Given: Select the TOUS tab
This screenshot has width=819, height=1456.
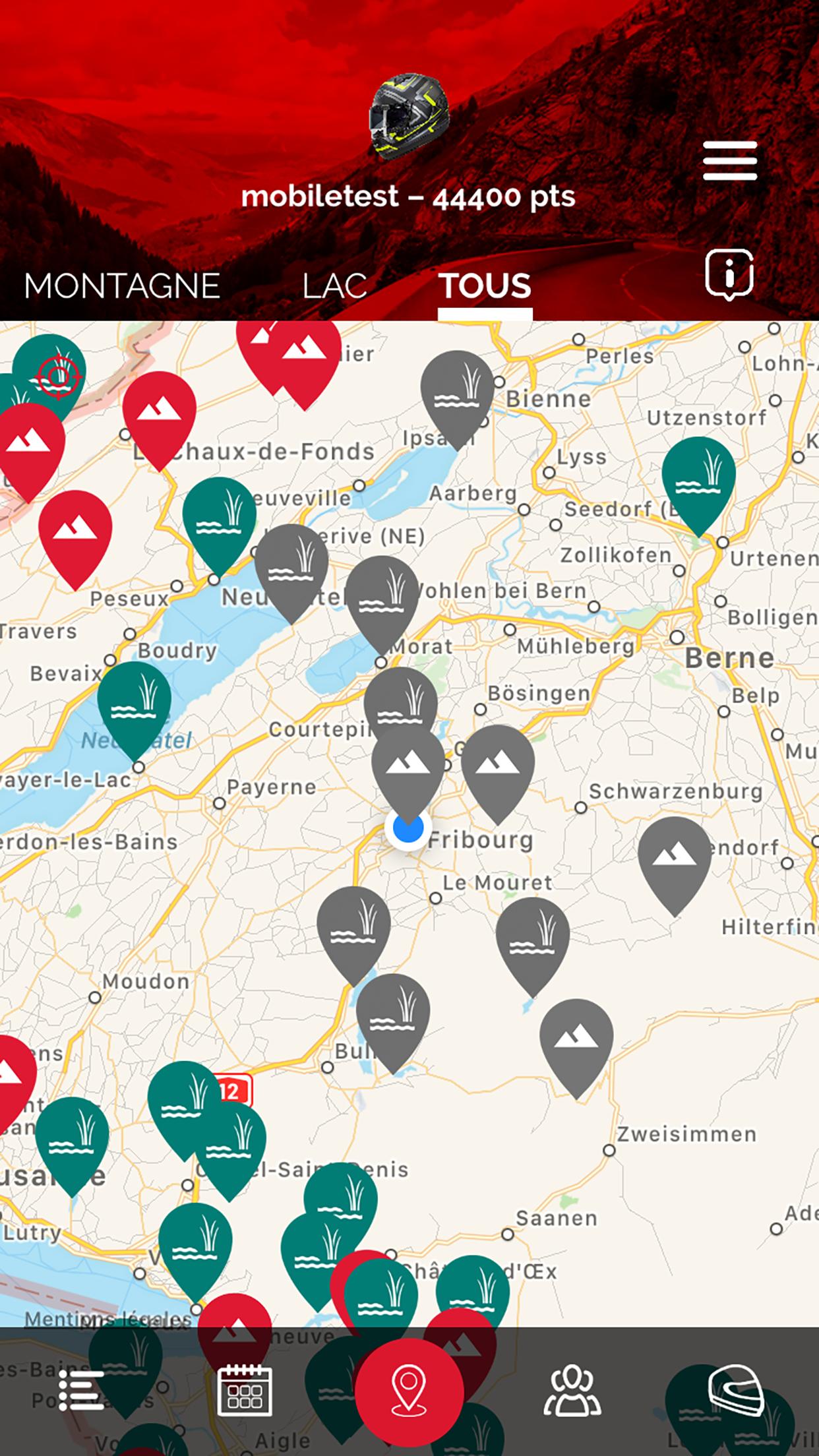Looking at the screenshot, I should point(485,286).
